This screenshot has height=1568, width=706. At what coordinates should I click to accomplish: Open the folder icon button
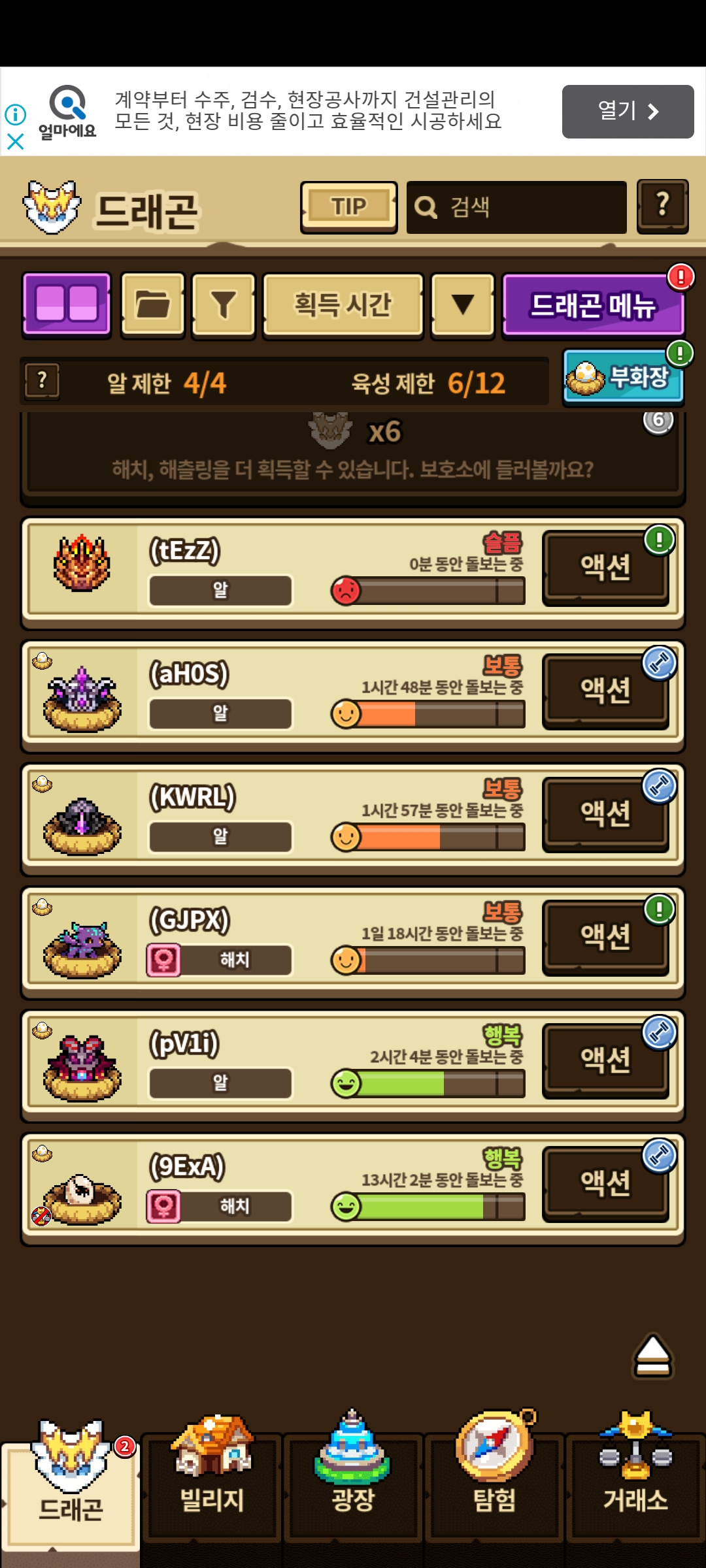(153, 305)
